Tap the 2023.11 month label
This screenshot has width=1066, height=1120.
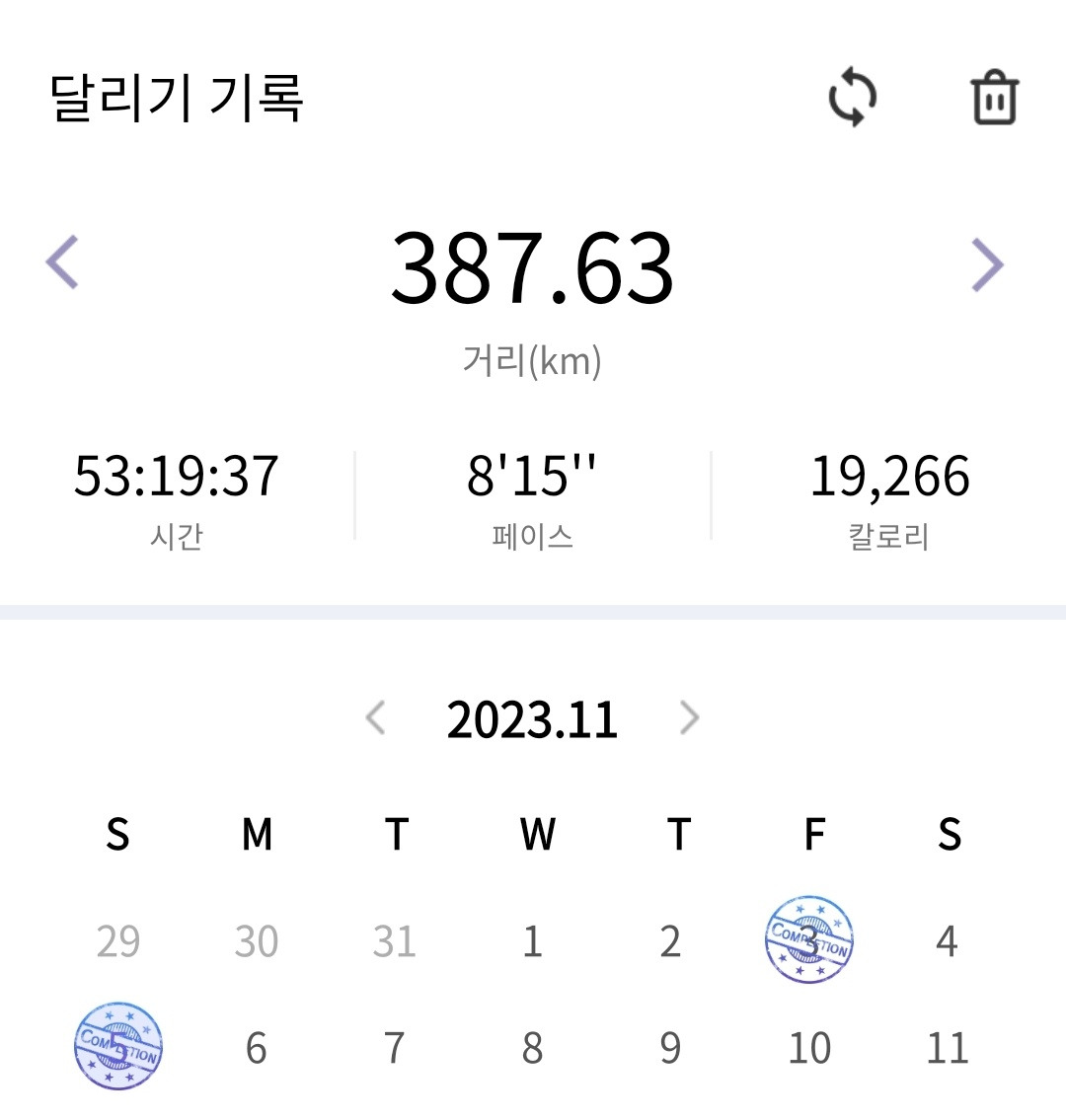[532, 720]
